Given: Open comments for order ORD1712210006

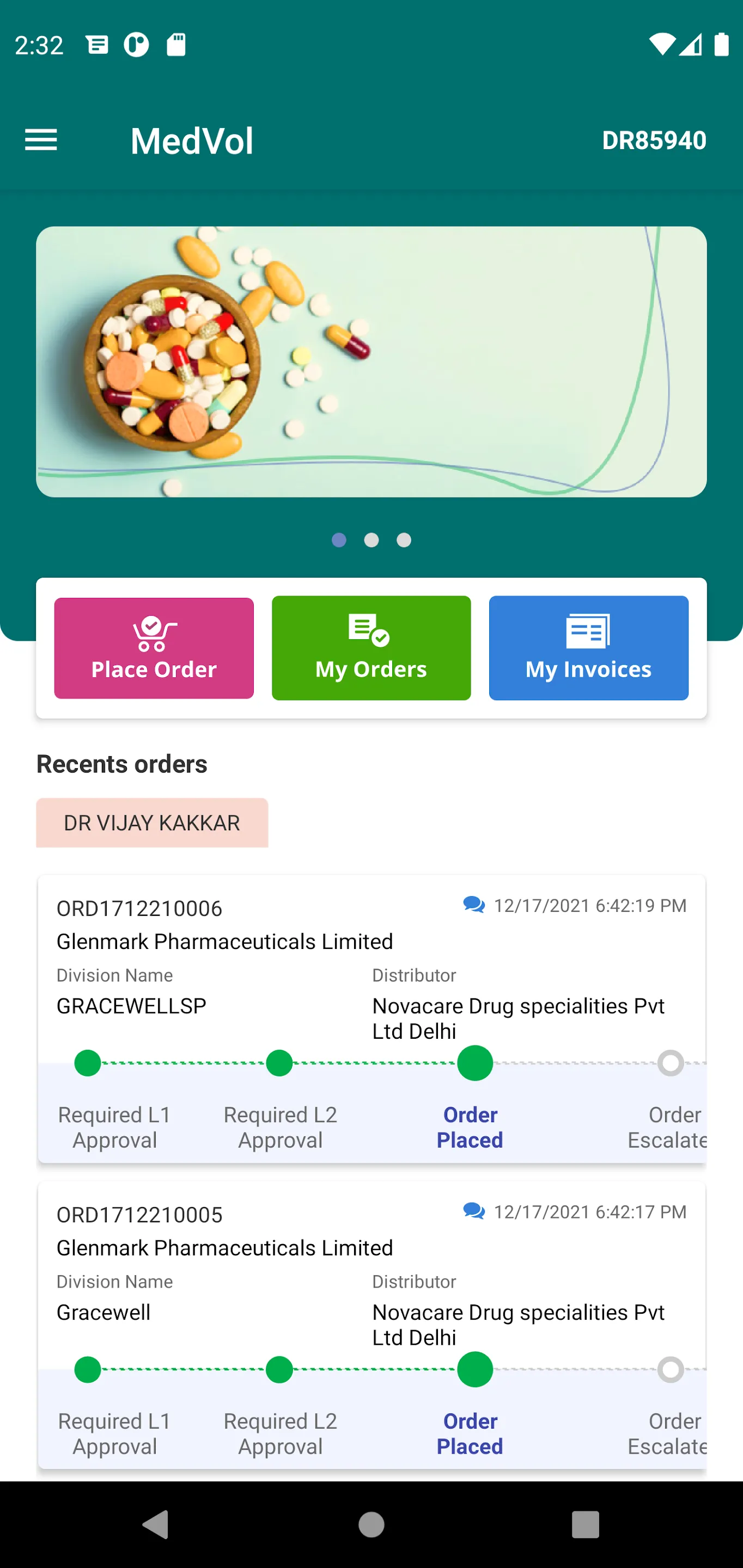Looking at the screenshot, I should pyautogui.click(x=474, y=905).
